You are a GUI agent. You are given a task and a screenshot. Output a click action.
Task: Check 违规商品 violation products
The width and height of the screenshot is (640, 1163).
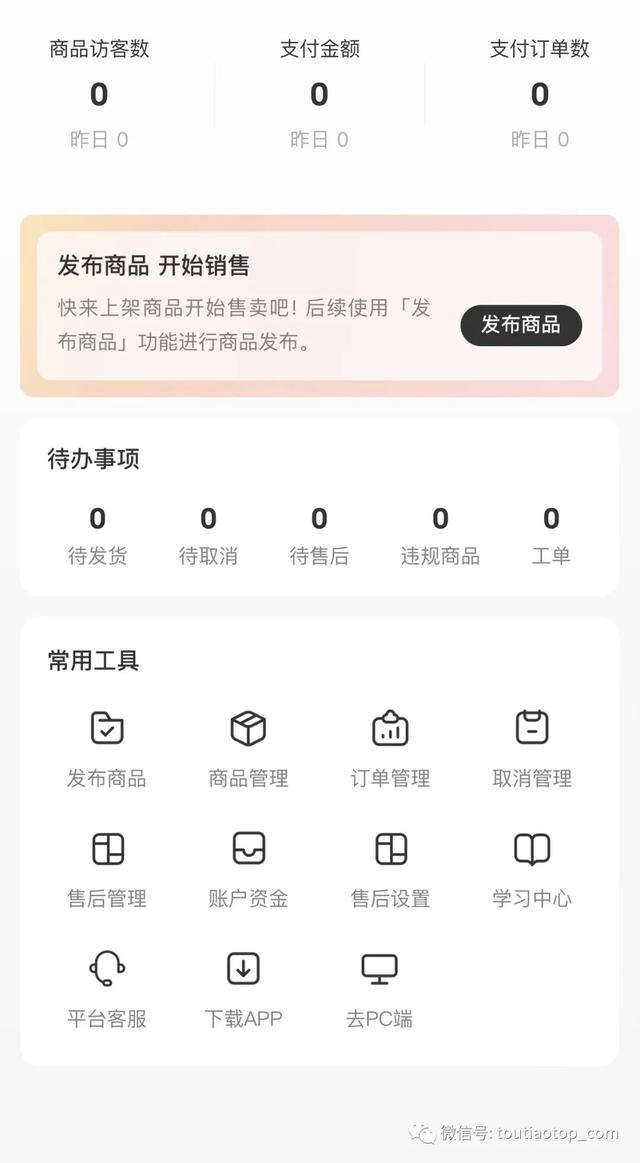[x=440, y=536]
